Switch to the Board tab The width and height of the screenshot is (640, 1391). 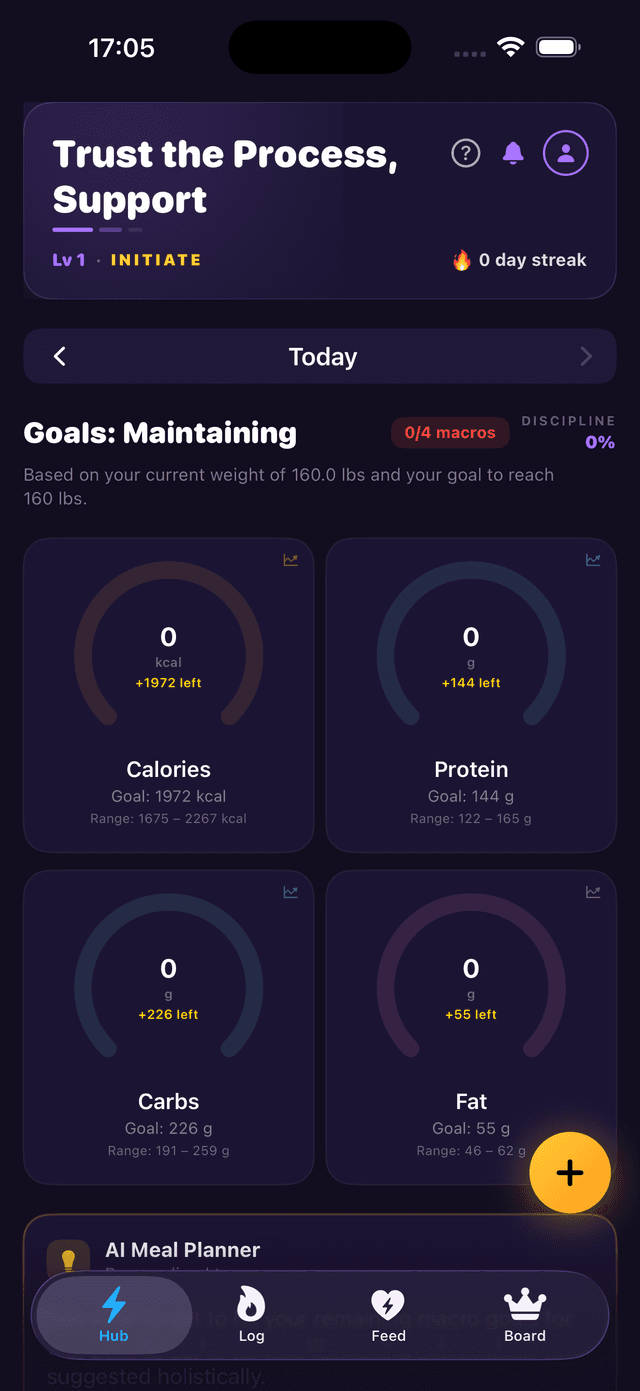tap(525, 1315)
